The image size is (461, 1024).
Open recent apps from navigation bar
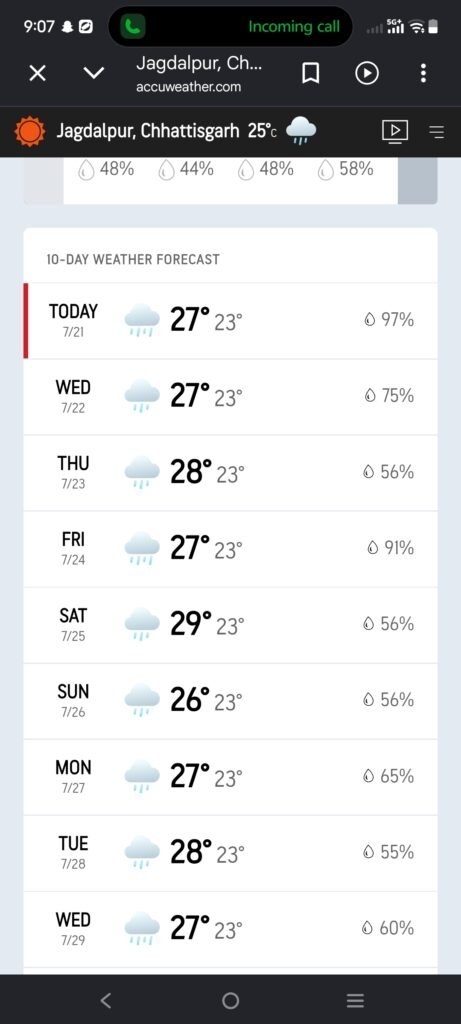point(355,1000)
